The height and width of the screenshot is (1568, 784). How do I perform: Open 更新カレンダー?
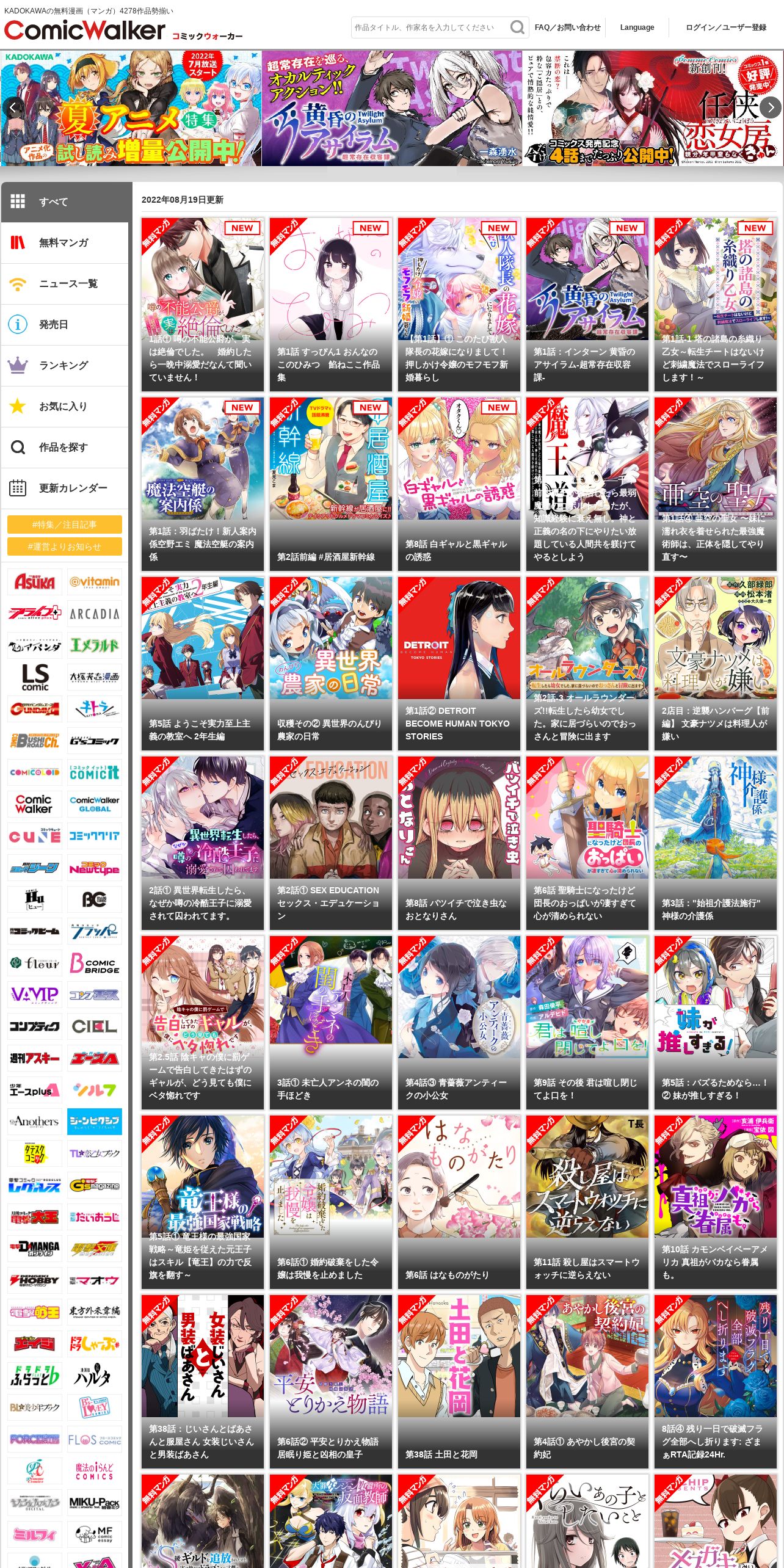point(65,488)
